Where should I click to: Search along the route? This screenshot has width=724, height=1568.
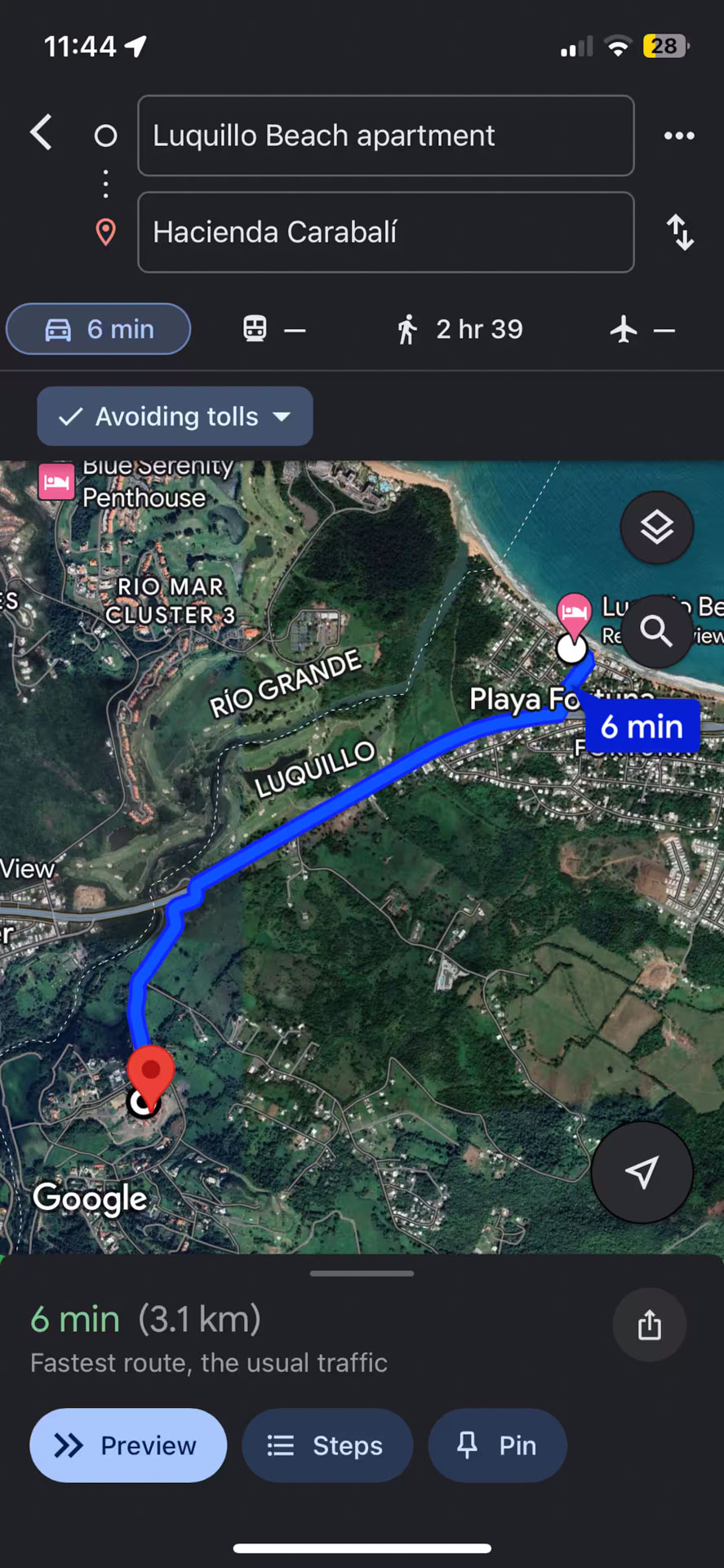pos(655,631)
